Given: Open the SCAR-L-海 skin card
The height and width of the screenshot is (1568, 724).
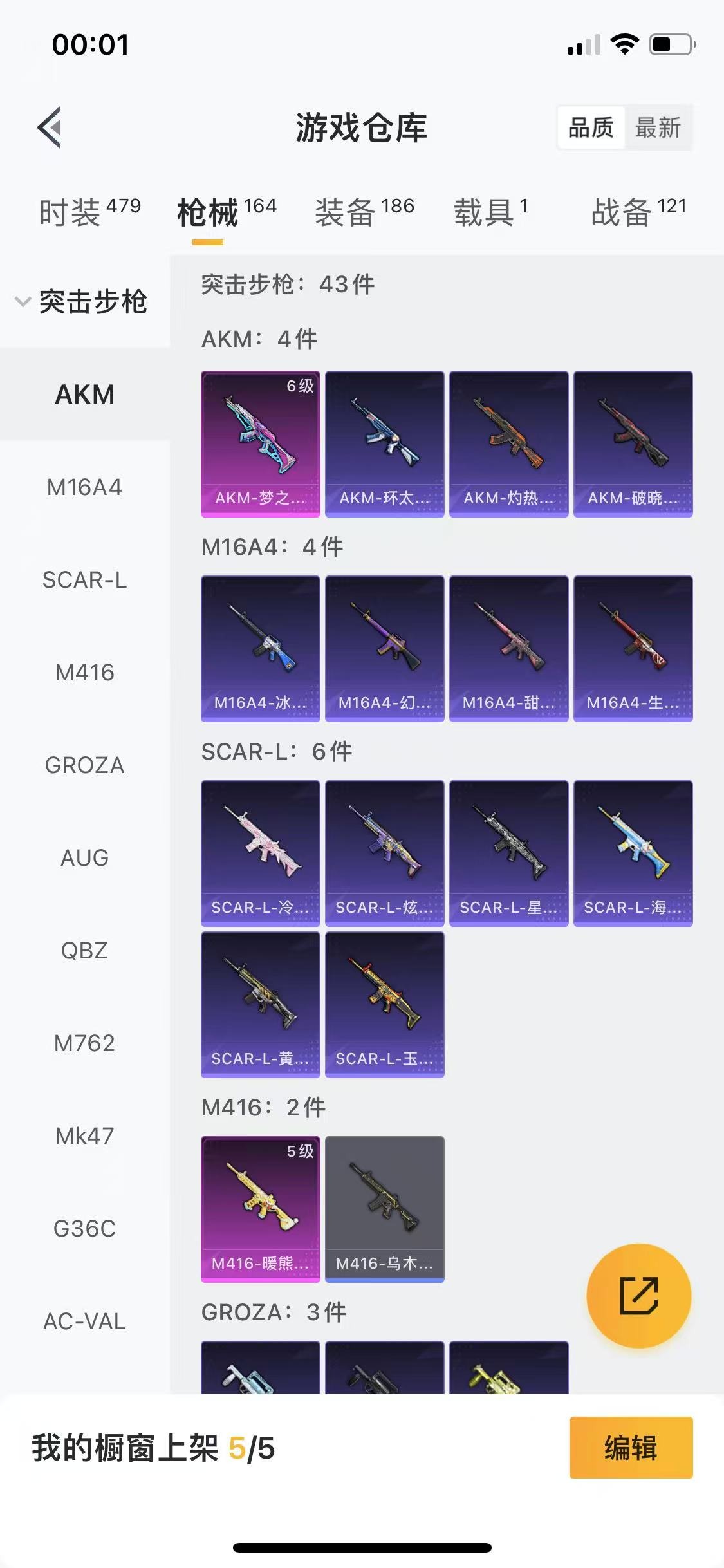Looking at the screenshot, I should tap(633, 853).
